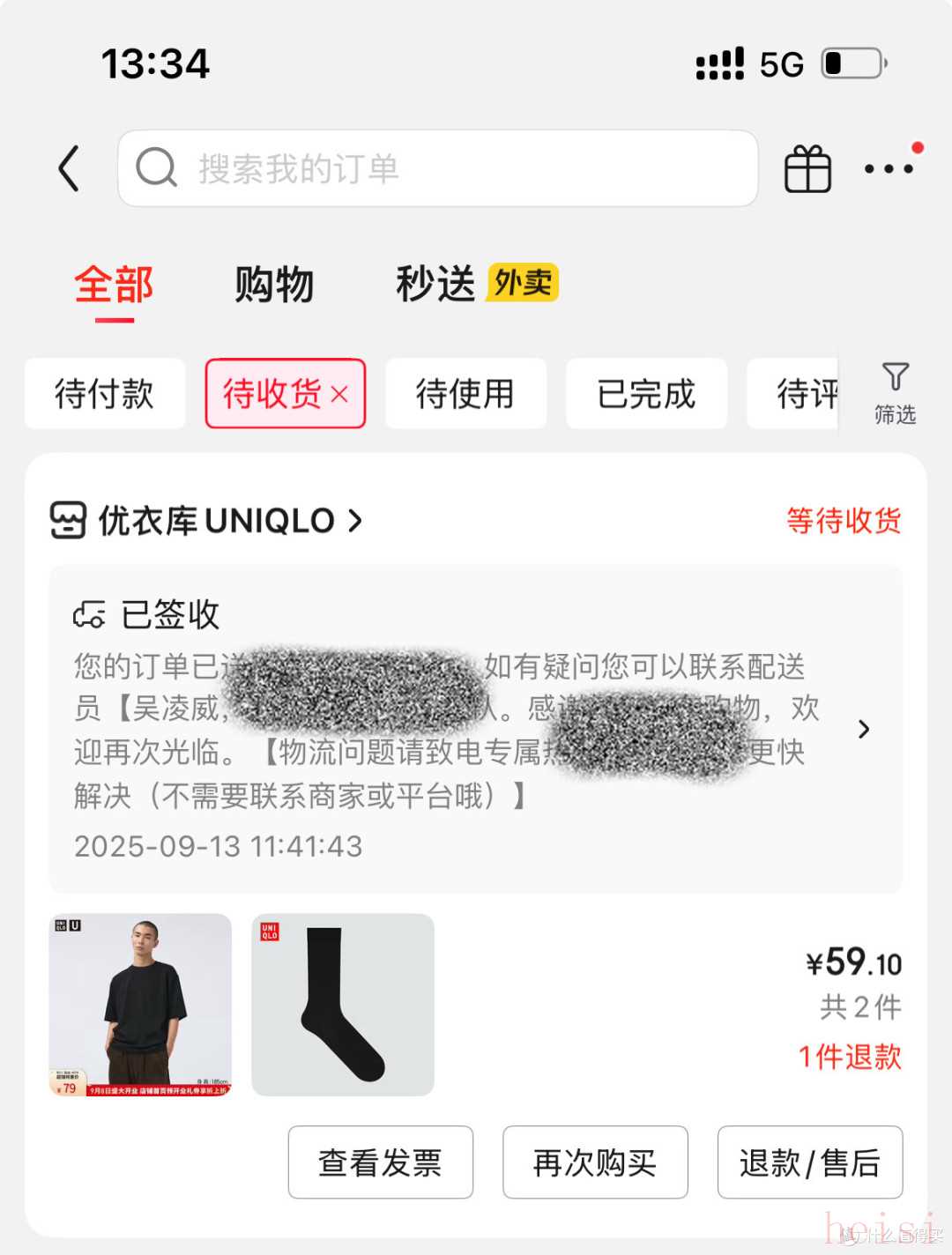Select the 已完成 filter chip
952x1255 pixels.
pos(646,394)
